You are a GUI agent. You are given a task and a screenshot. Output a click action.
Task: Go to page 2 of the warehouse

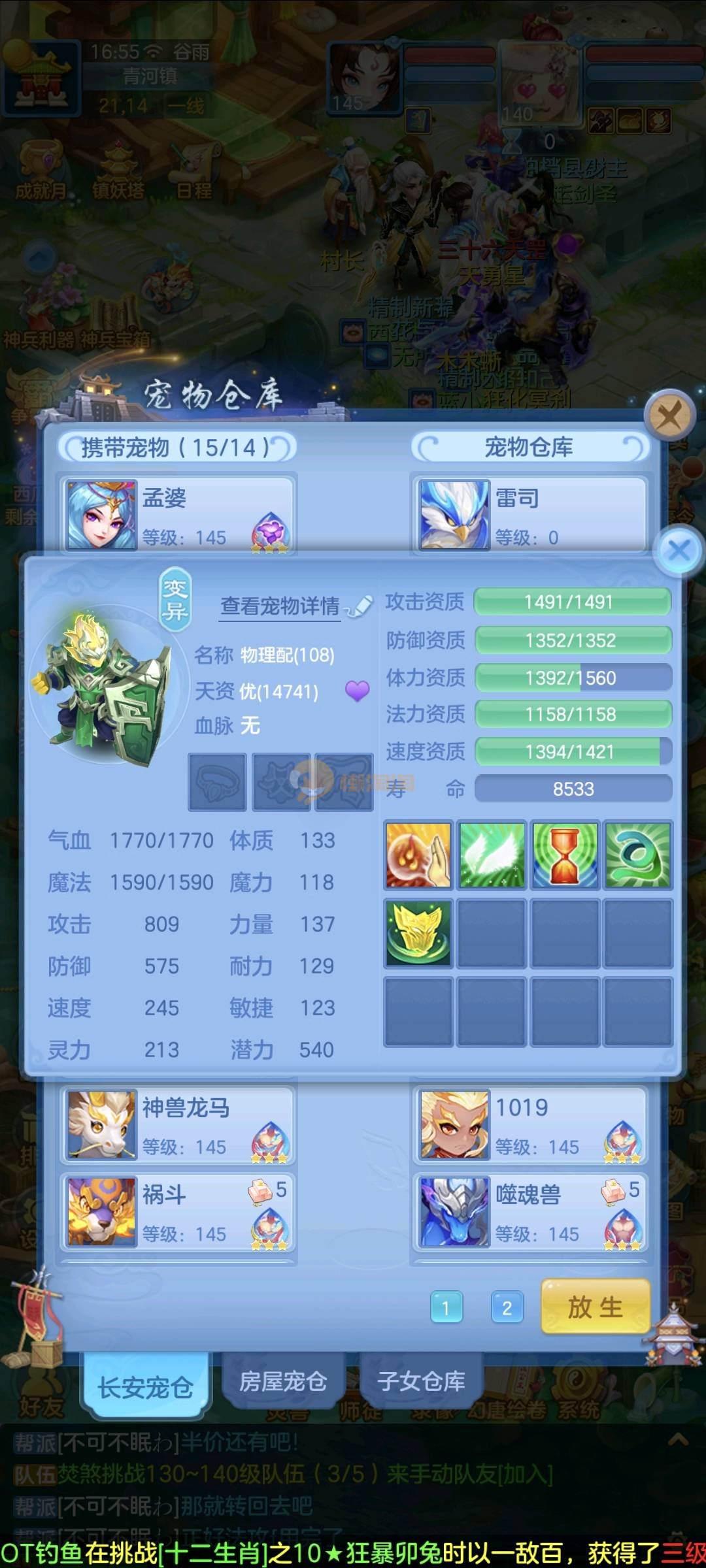[507, 1307]
